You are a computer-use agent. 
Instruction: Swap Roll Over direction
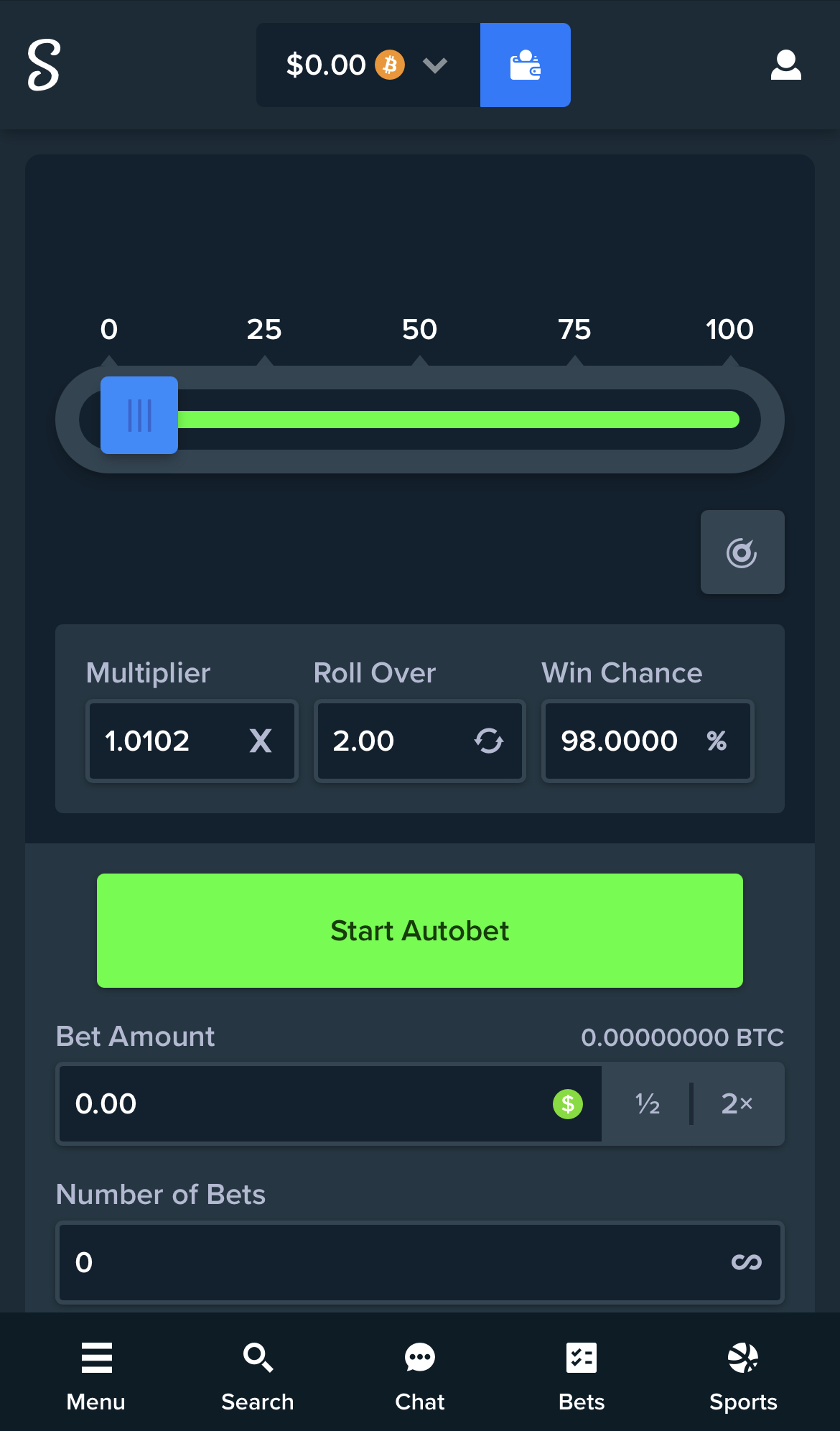point(488,741)
